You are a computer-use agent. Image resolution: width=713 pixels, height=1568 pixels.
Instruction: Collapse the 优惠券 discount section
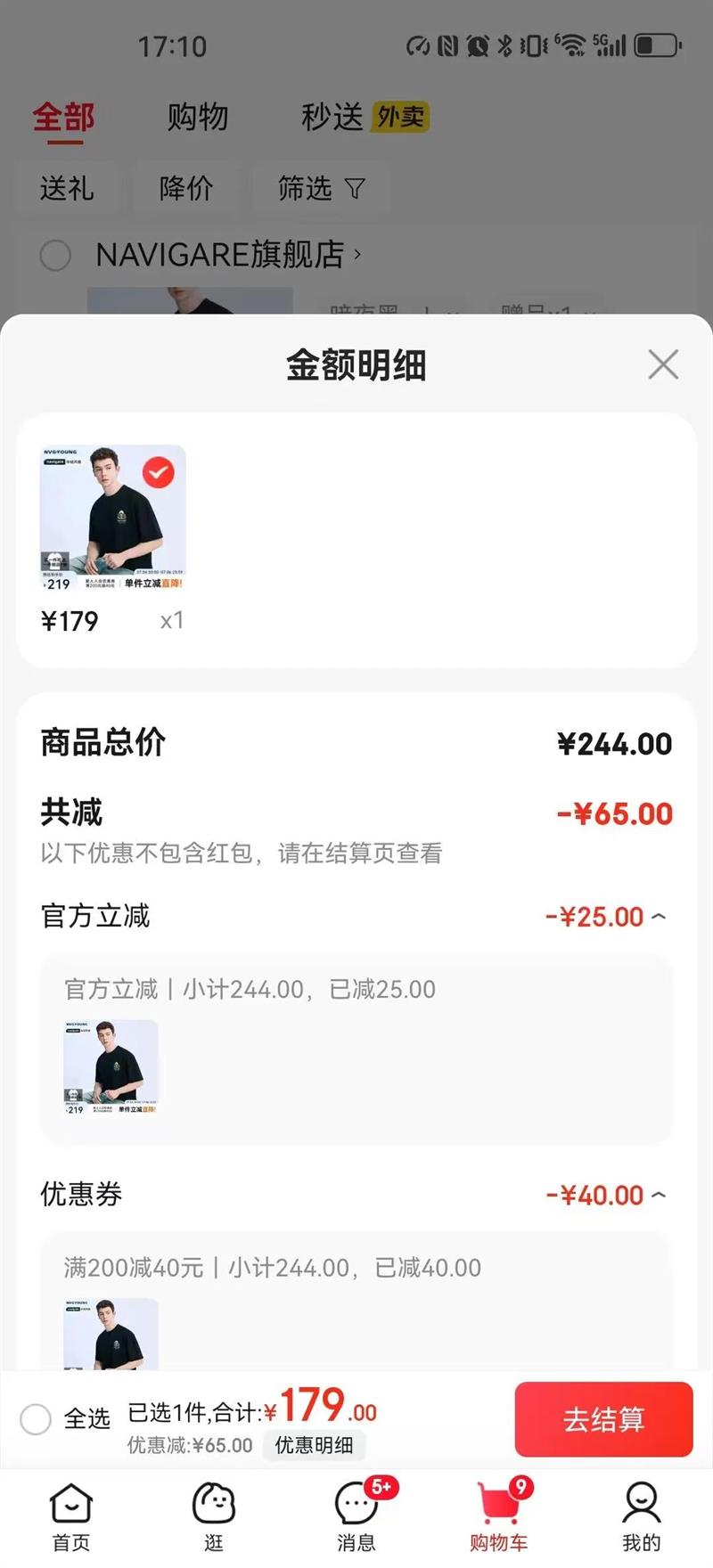tap(659, 1195)
